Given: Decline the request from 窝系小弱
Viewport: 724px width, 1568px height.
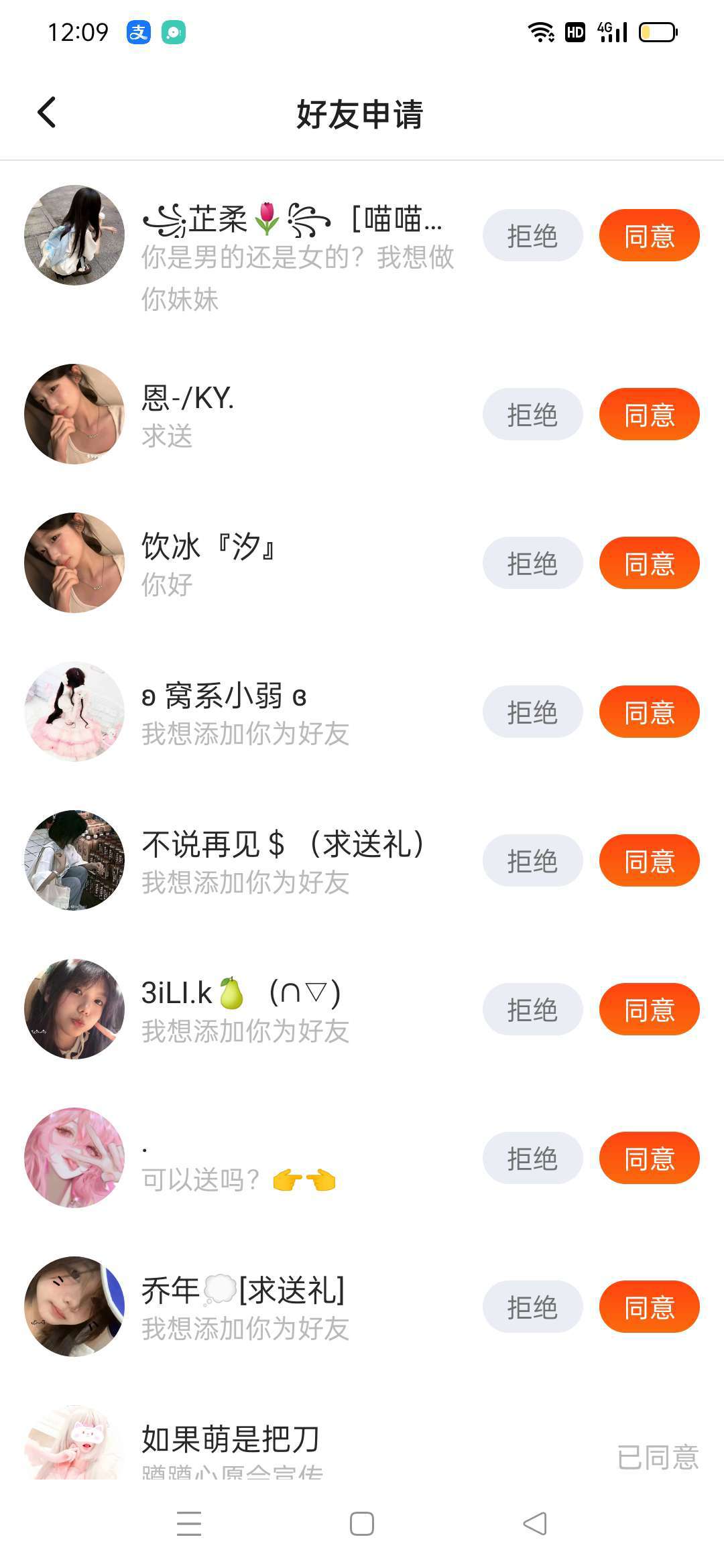Looking at the screenshot, I should [532, 712].
